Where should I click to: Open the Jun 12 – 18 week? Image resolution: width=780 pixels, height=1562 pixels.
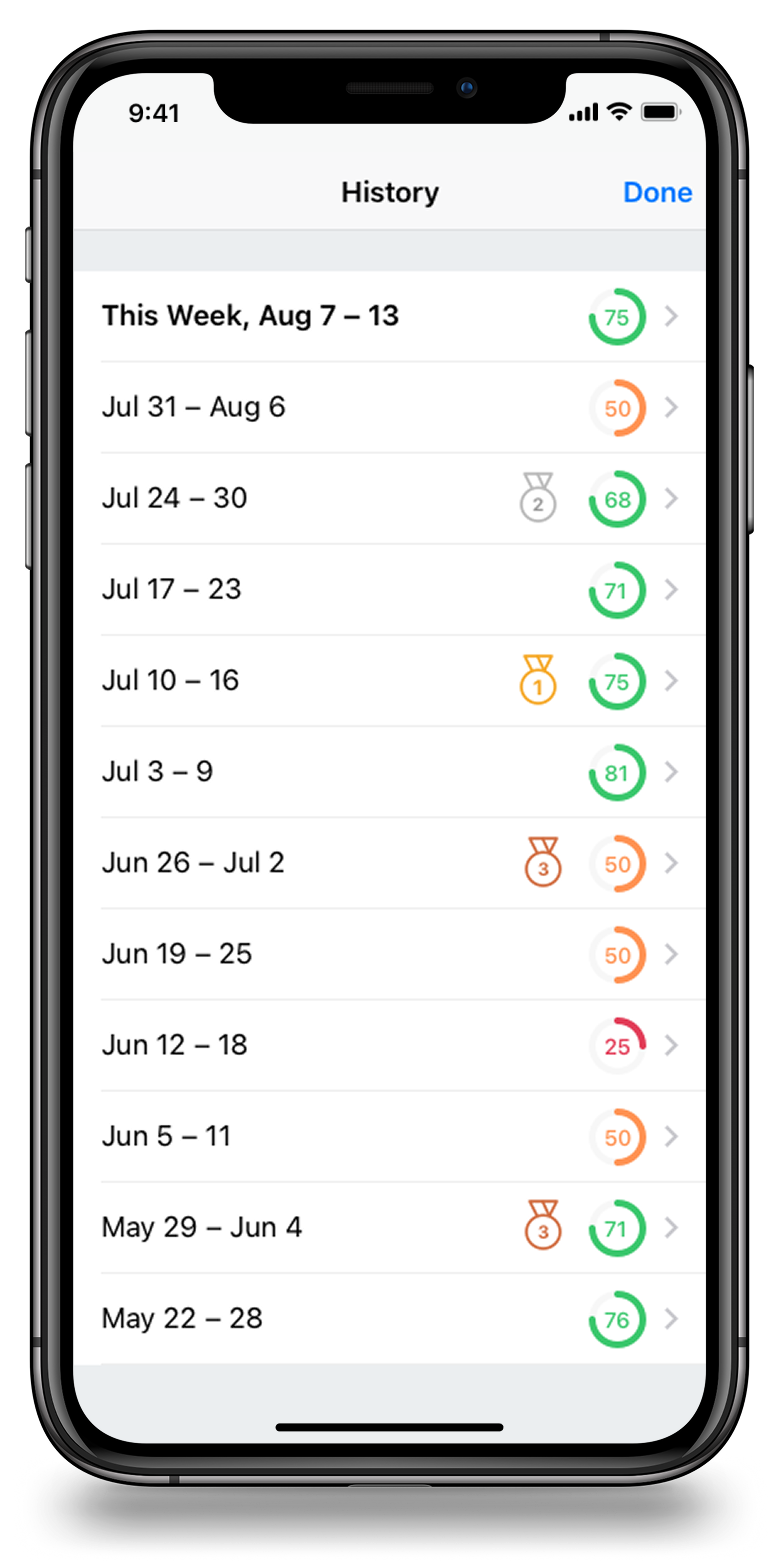(x=390, y=1045)
